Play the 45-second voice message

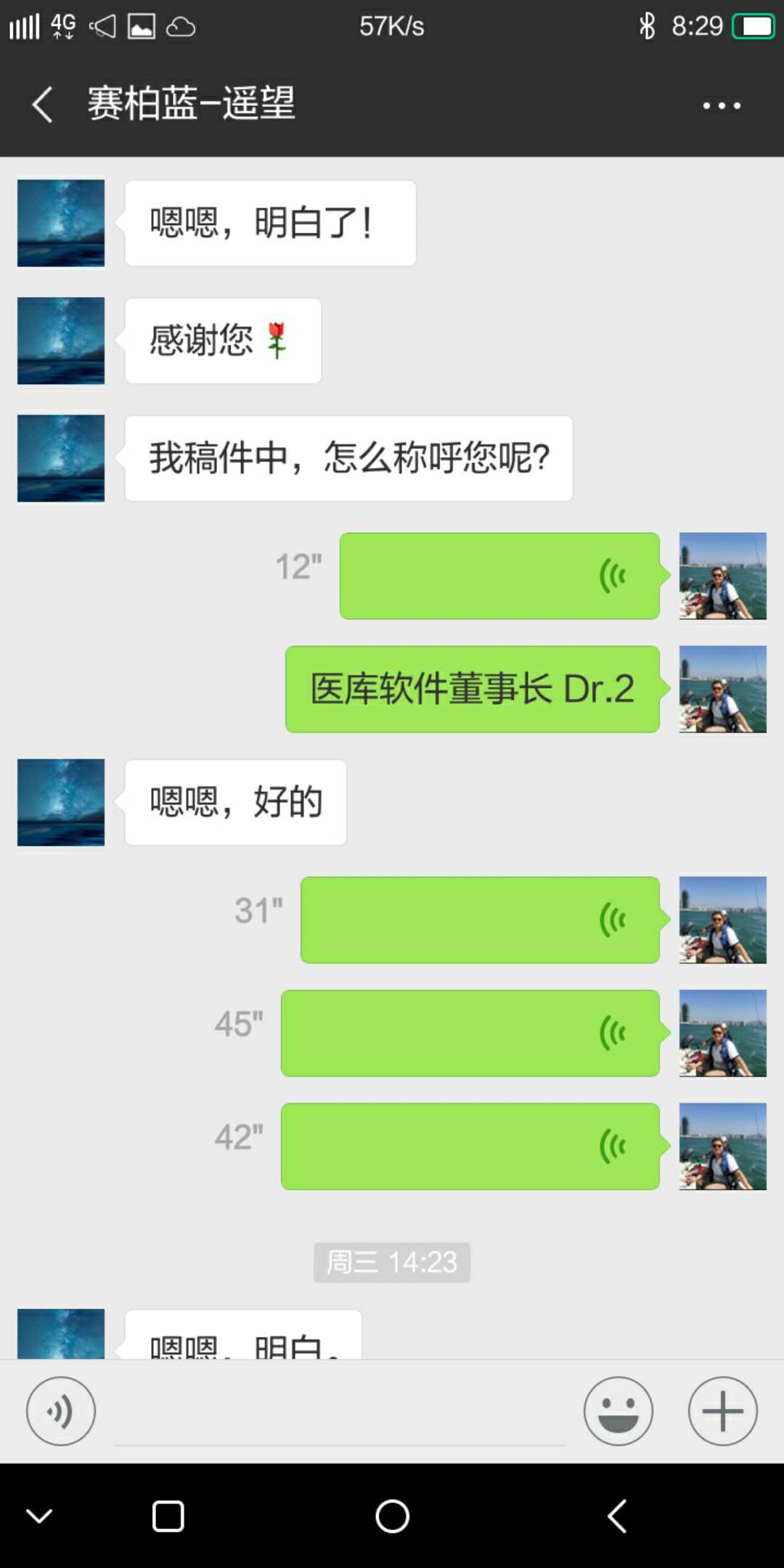470,1034
